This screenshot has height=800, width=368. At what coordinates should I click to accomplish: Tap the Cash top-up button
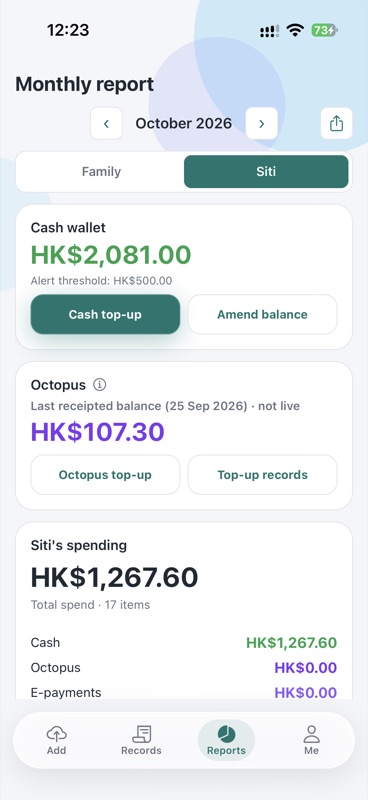point(105,314)
